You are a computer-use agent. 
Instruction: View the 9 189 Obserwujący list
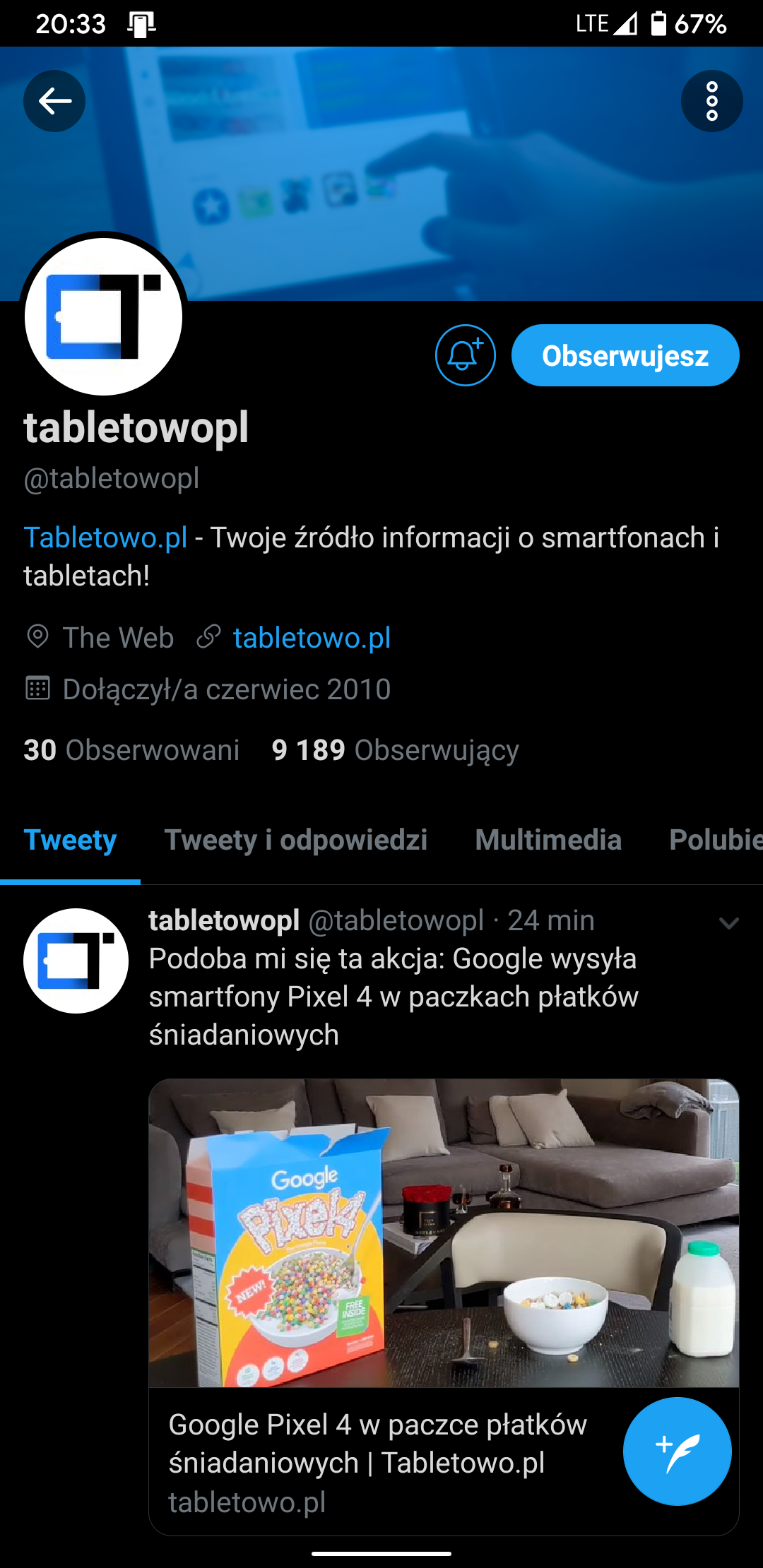395,750
